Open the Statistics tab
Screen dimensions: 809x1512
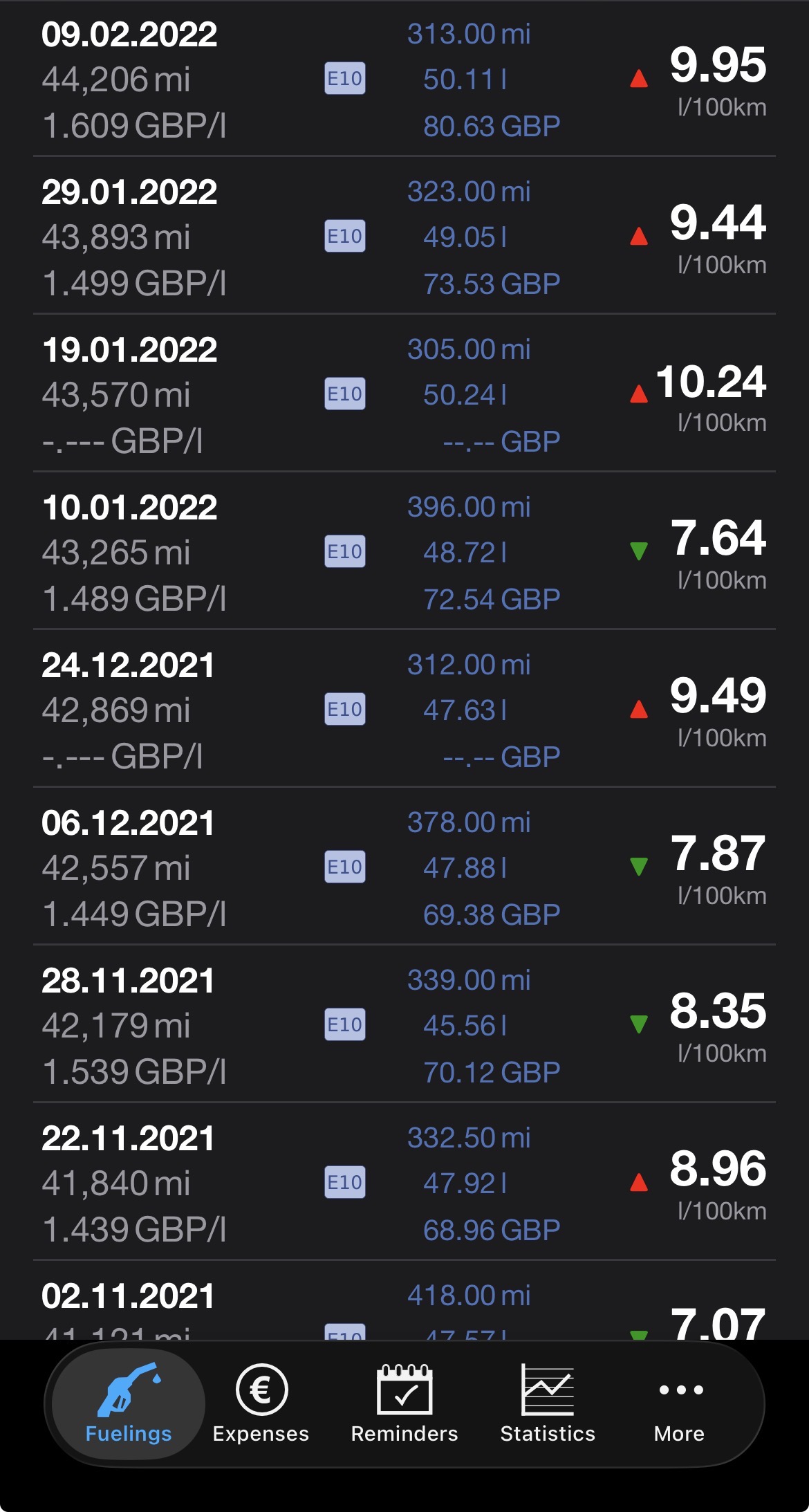tap(548, 1404)
